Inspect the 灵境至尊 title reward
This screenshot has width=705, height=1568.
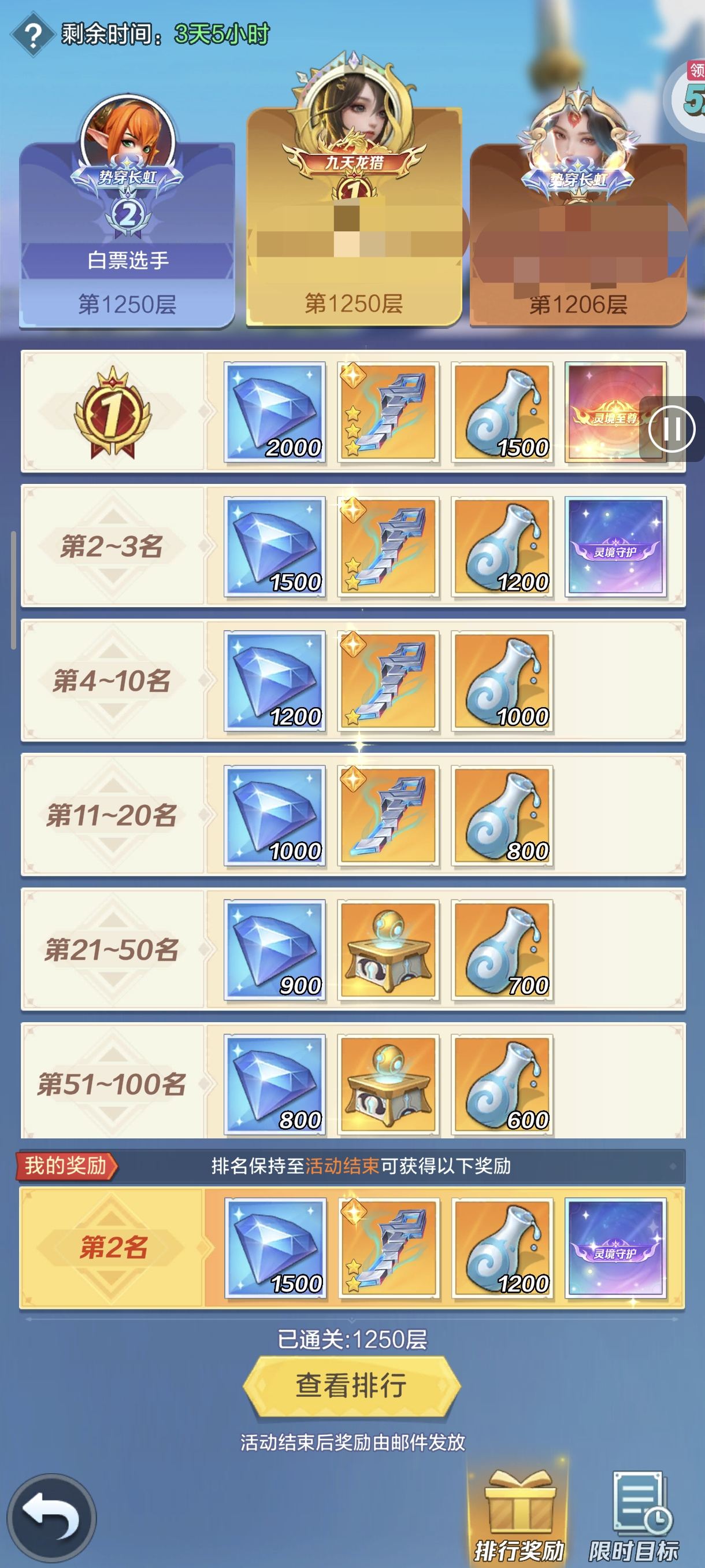tap(615, 412)
